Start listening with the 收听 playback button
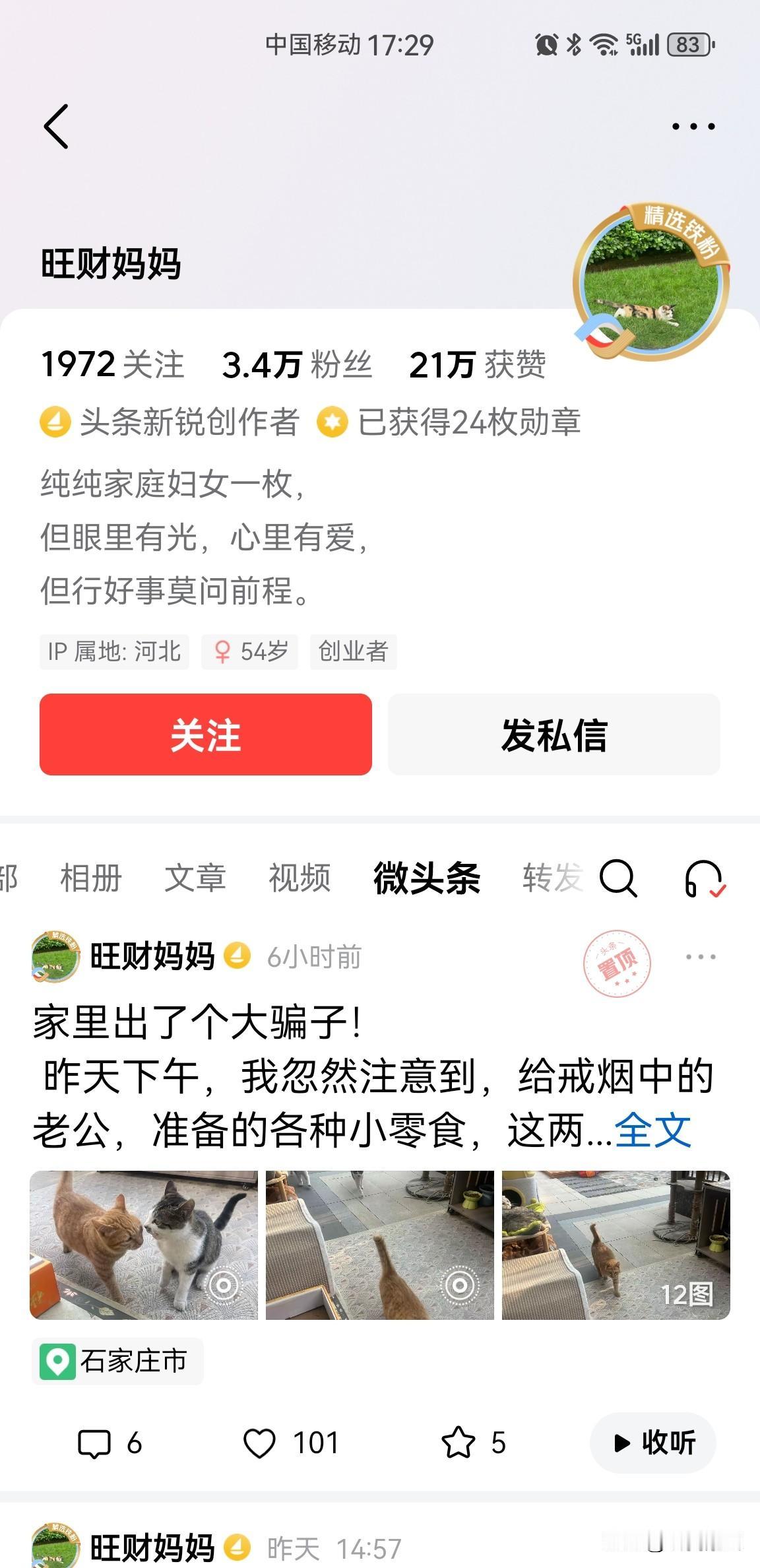760x1568 pixels. tap(652, 1443)
